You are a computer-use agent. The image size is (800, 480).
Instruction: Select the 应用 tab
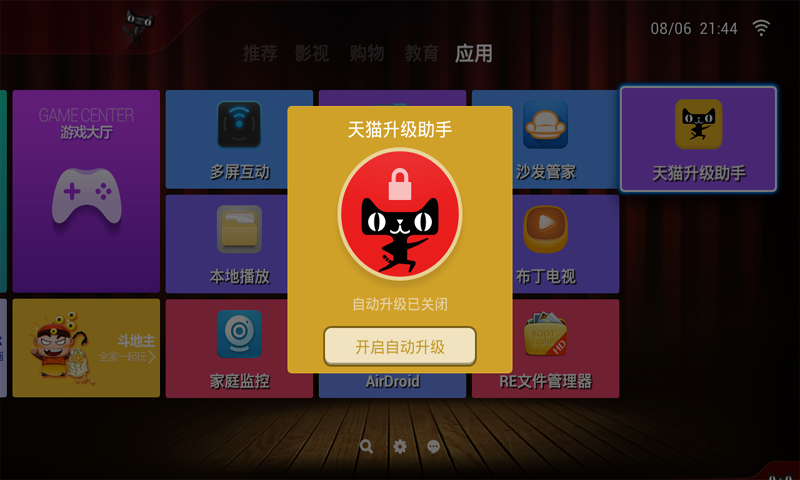pos(474,54)
